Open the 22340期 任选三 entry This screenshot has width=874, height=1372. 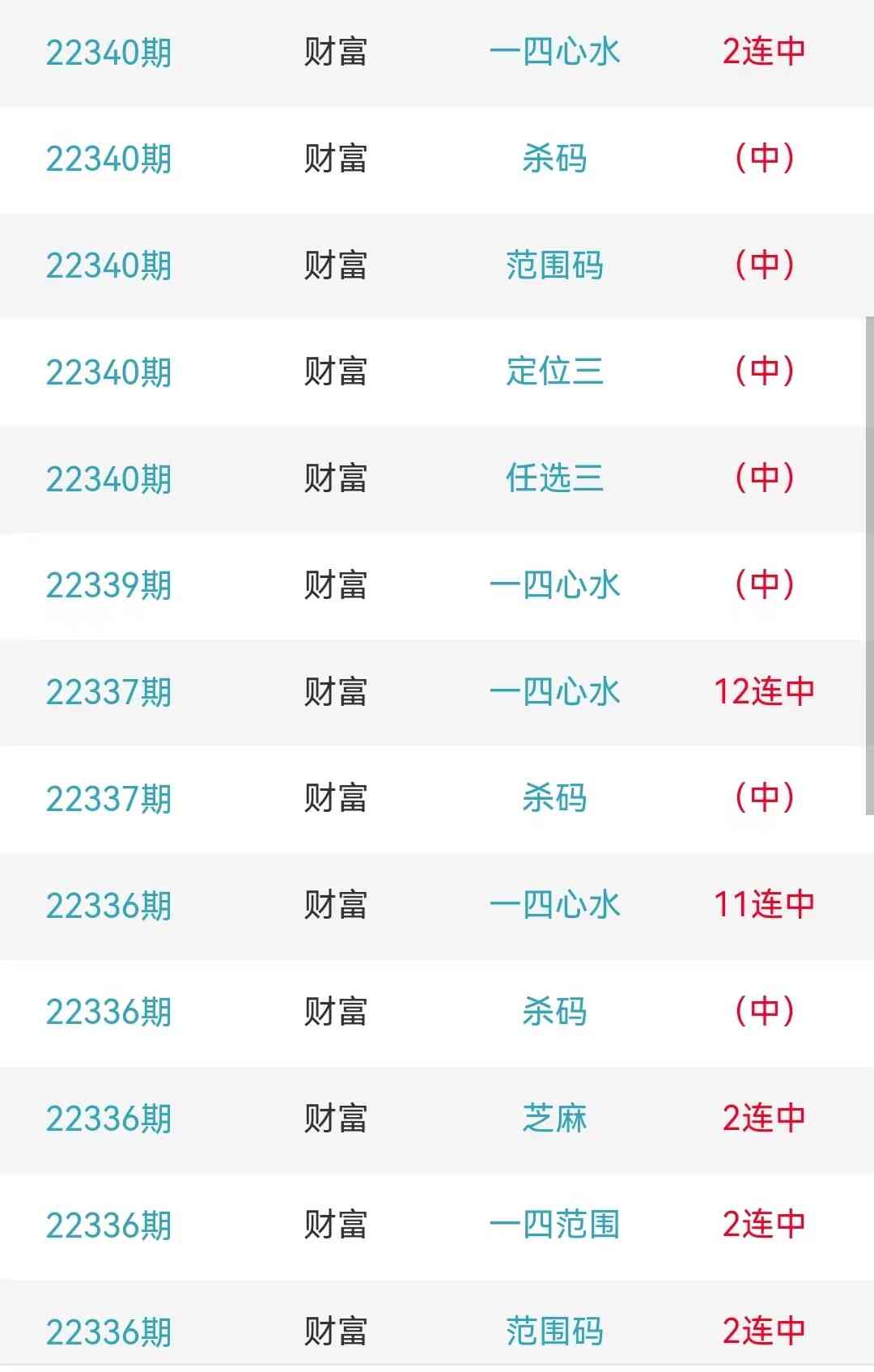coord(554,478)
